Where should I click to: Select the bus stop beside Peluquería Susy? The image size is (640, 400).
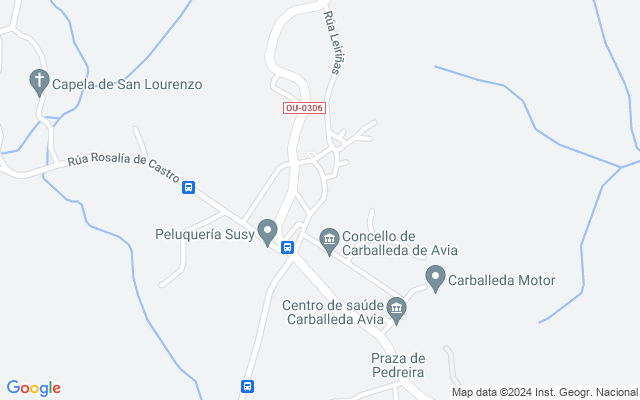(287, 247)
